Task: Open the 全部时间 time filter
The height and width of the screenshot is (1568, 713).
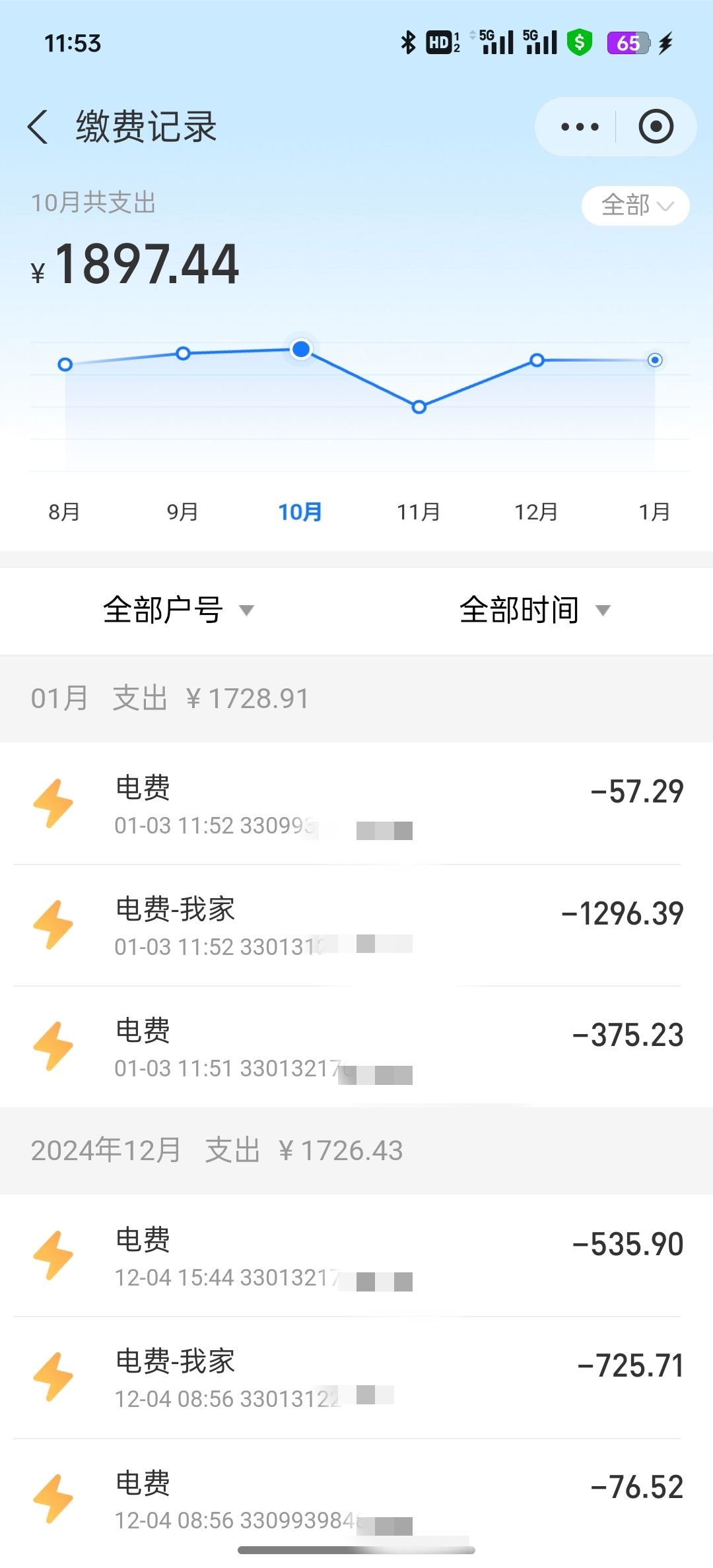Action: 535,610
